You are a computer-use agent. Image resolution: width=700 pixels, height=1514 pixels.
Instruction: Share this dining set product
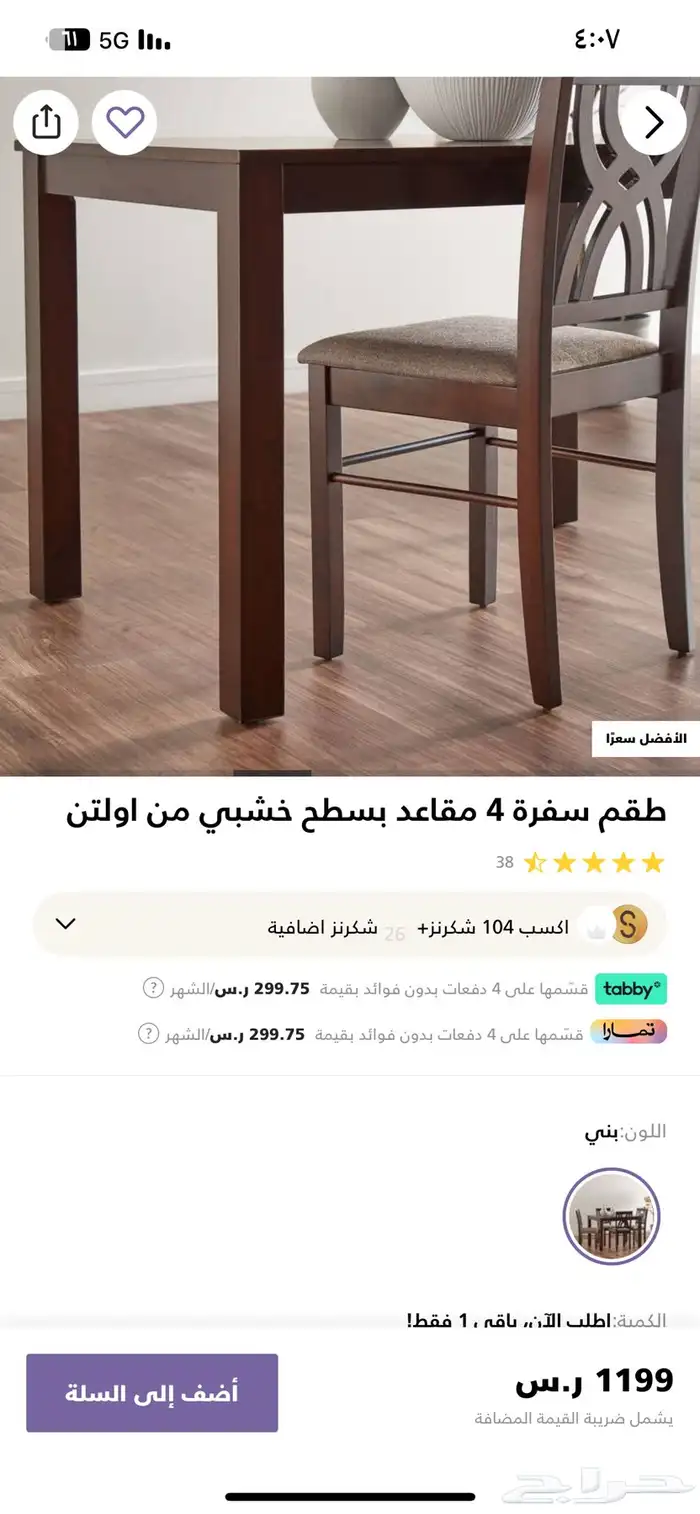(x=46, y=123)
